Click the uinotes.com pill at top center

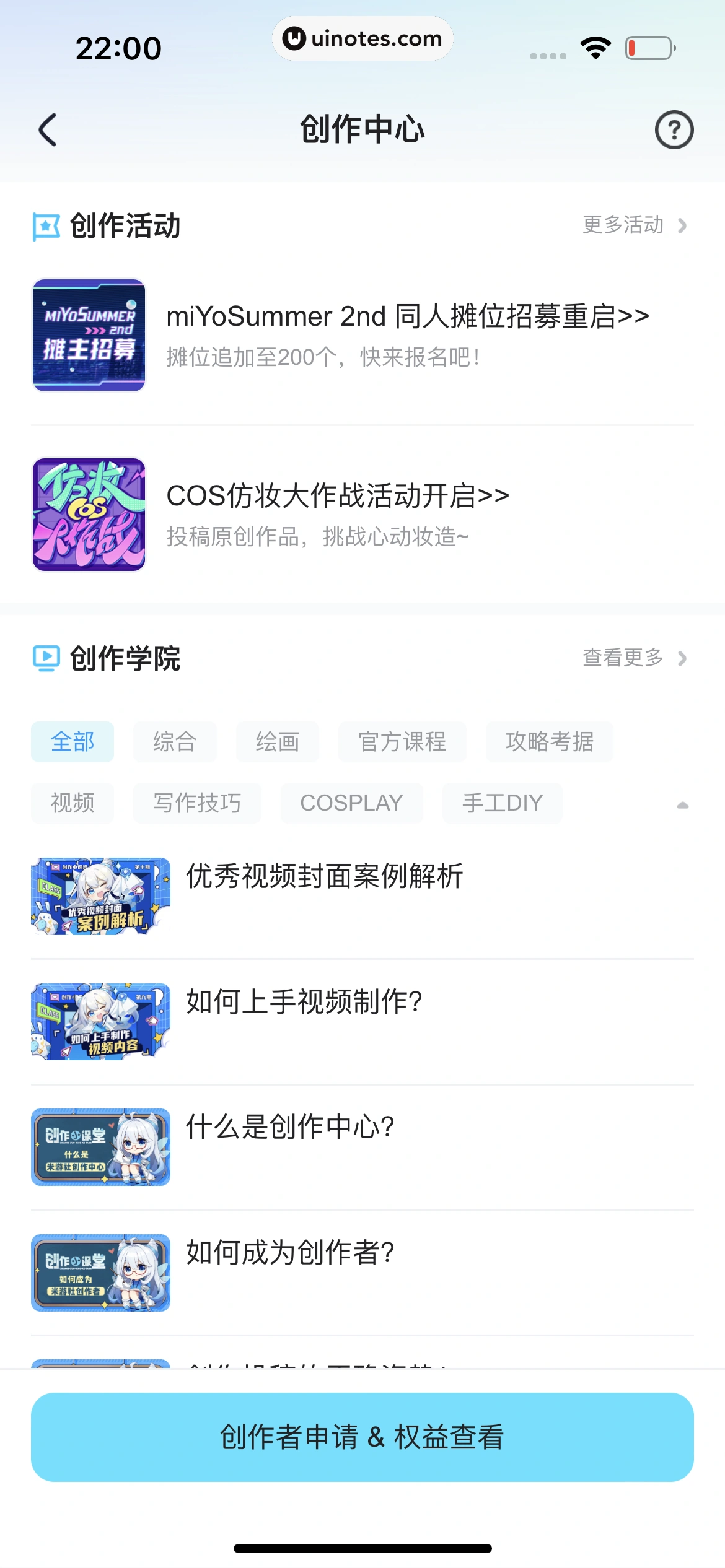pyautogui.click(x=362, y=38)
